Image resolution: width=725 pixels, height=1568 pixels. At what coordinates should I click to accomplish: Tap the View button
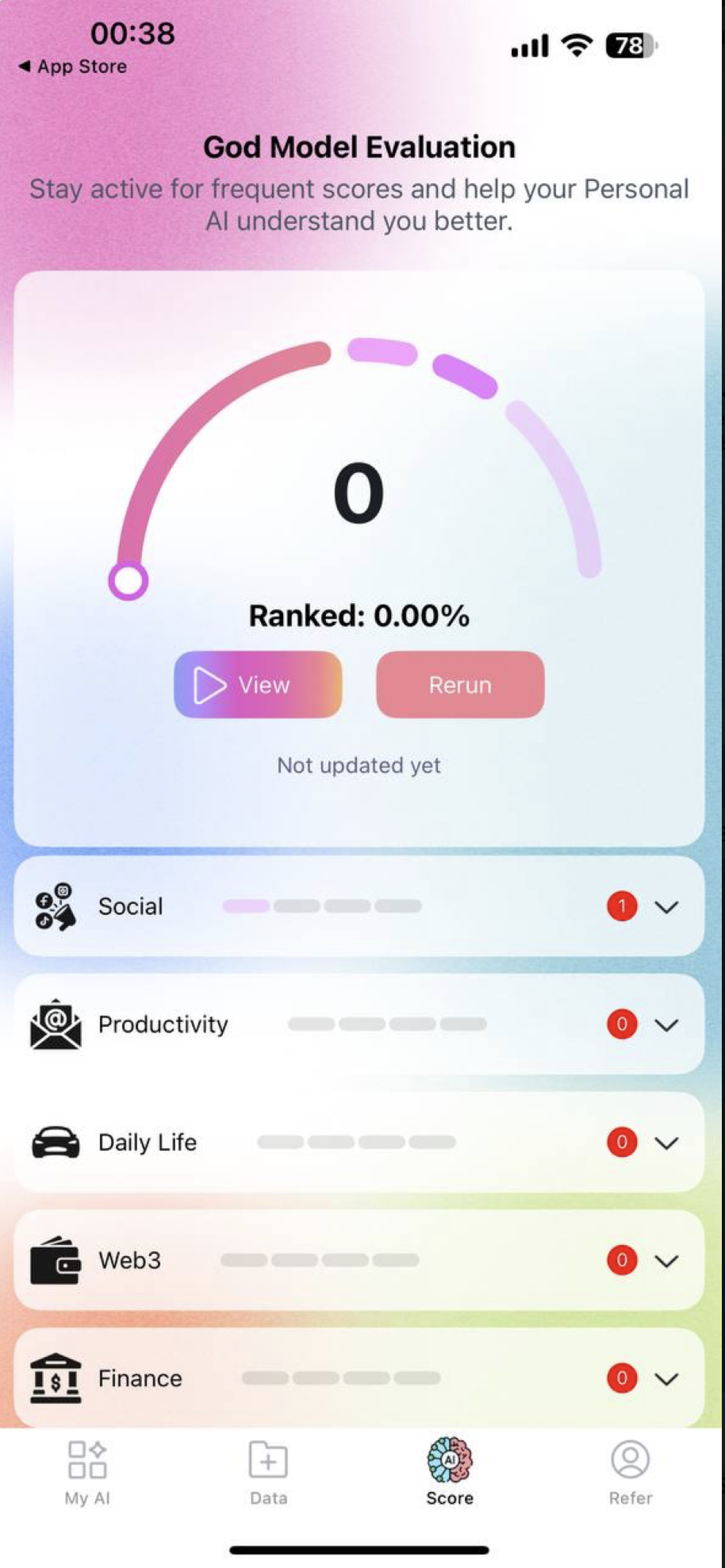click(x=258, y=684)
